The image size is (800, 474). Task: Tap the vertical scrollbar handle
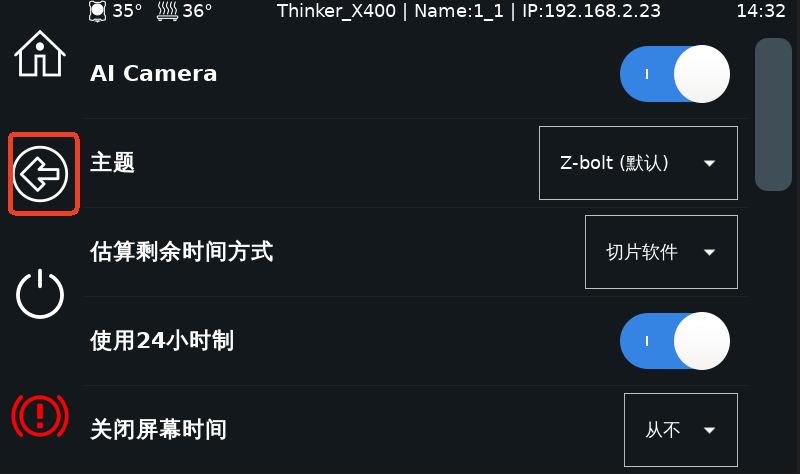[x=773, y=114]
